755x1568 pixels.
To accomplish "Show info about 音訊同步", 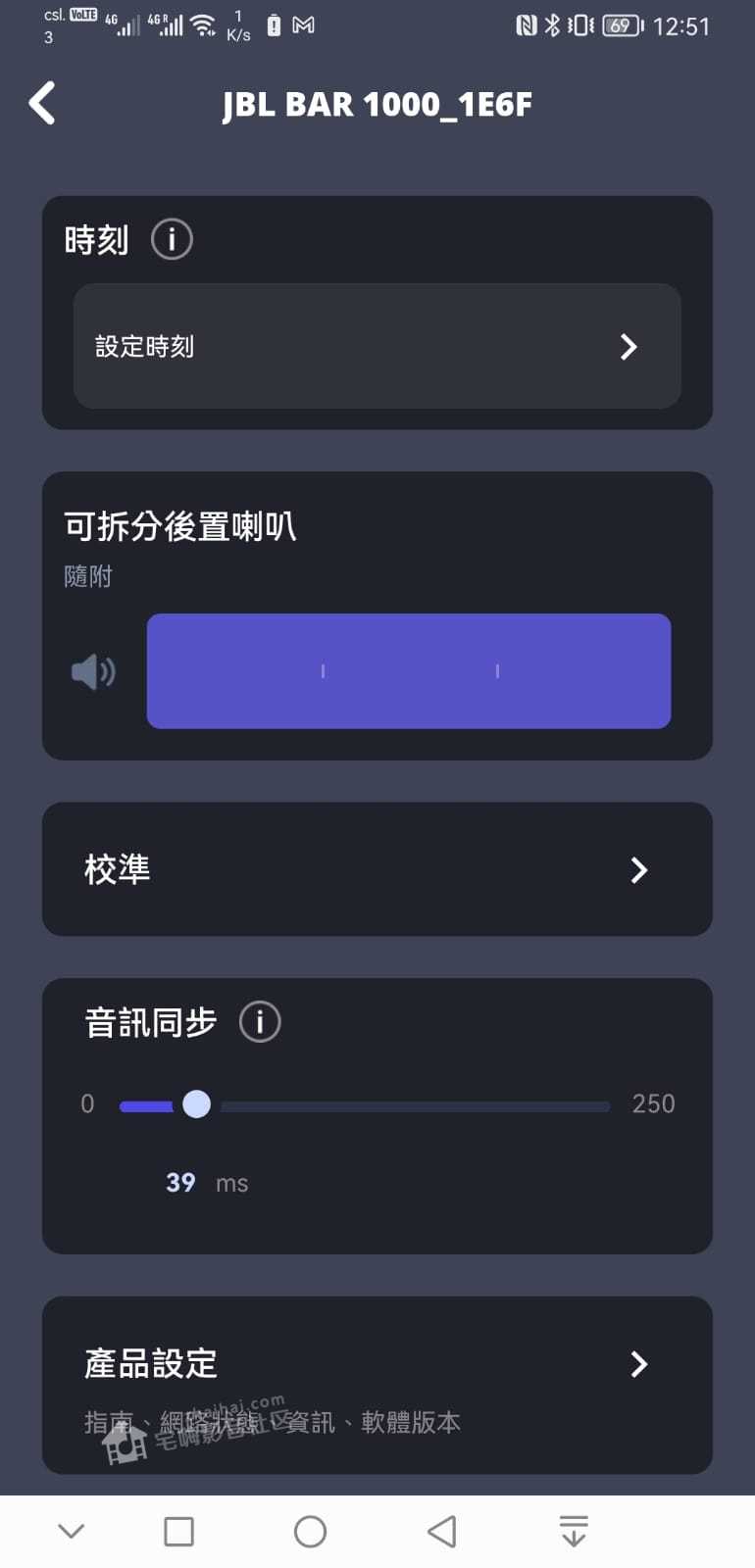I will click(x=260, y=1022).
